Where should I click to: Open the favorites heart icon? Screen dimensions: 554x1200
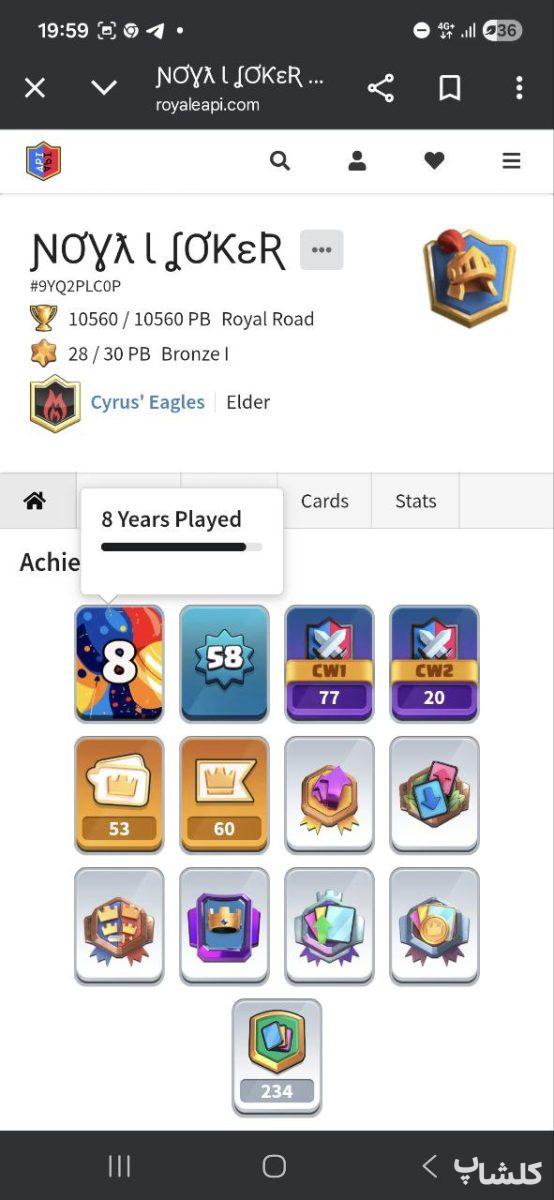[434, 161]
